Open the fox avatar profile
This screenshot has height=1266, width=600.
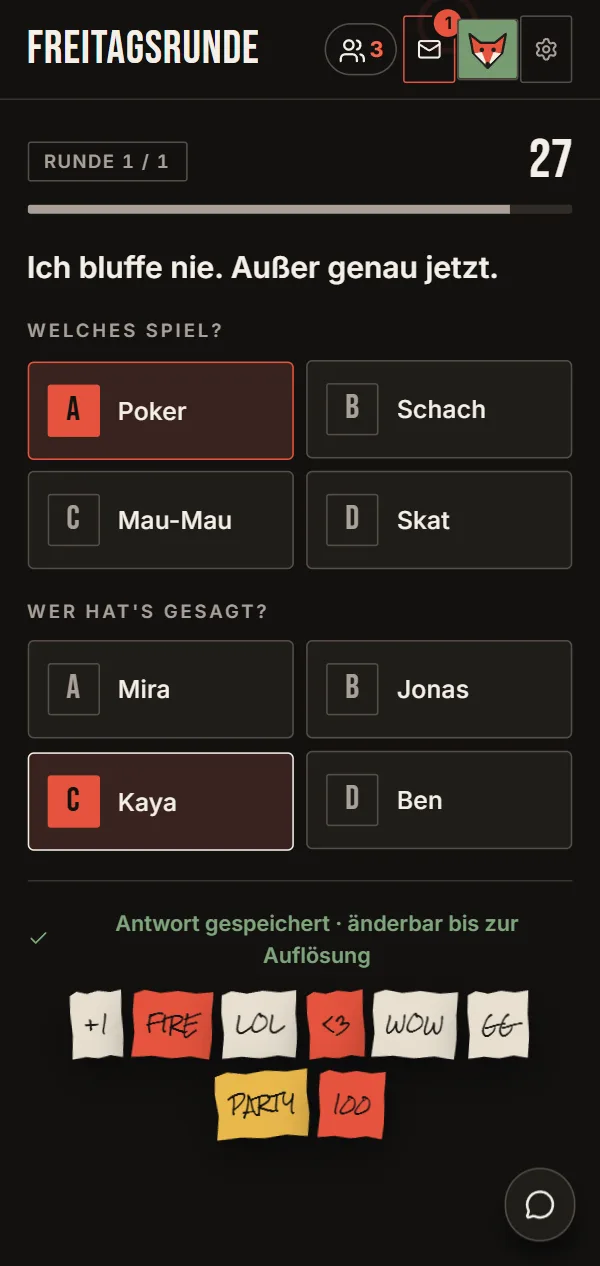[488, 49]
